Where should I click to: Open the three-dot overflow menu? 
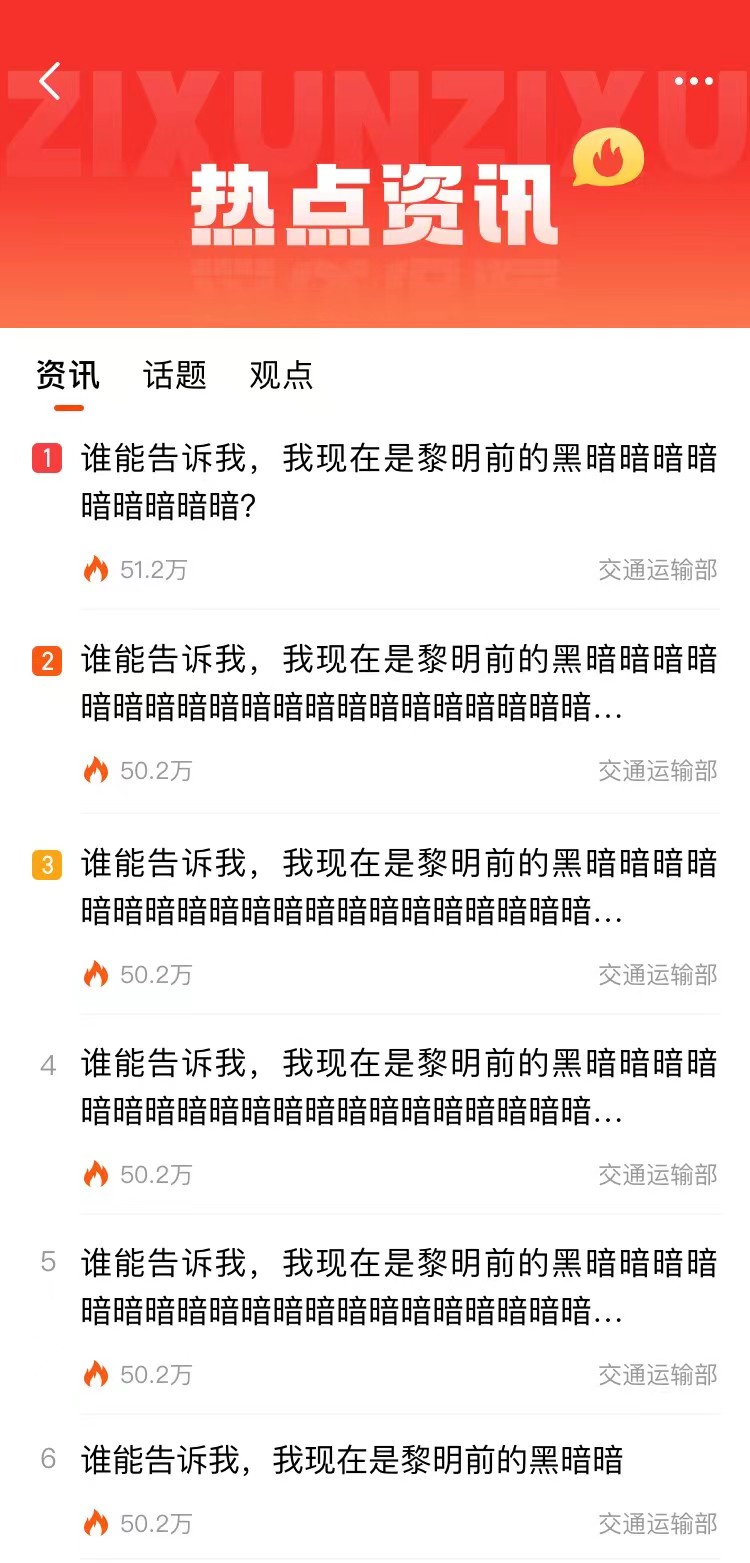click(x=693, y=82)
